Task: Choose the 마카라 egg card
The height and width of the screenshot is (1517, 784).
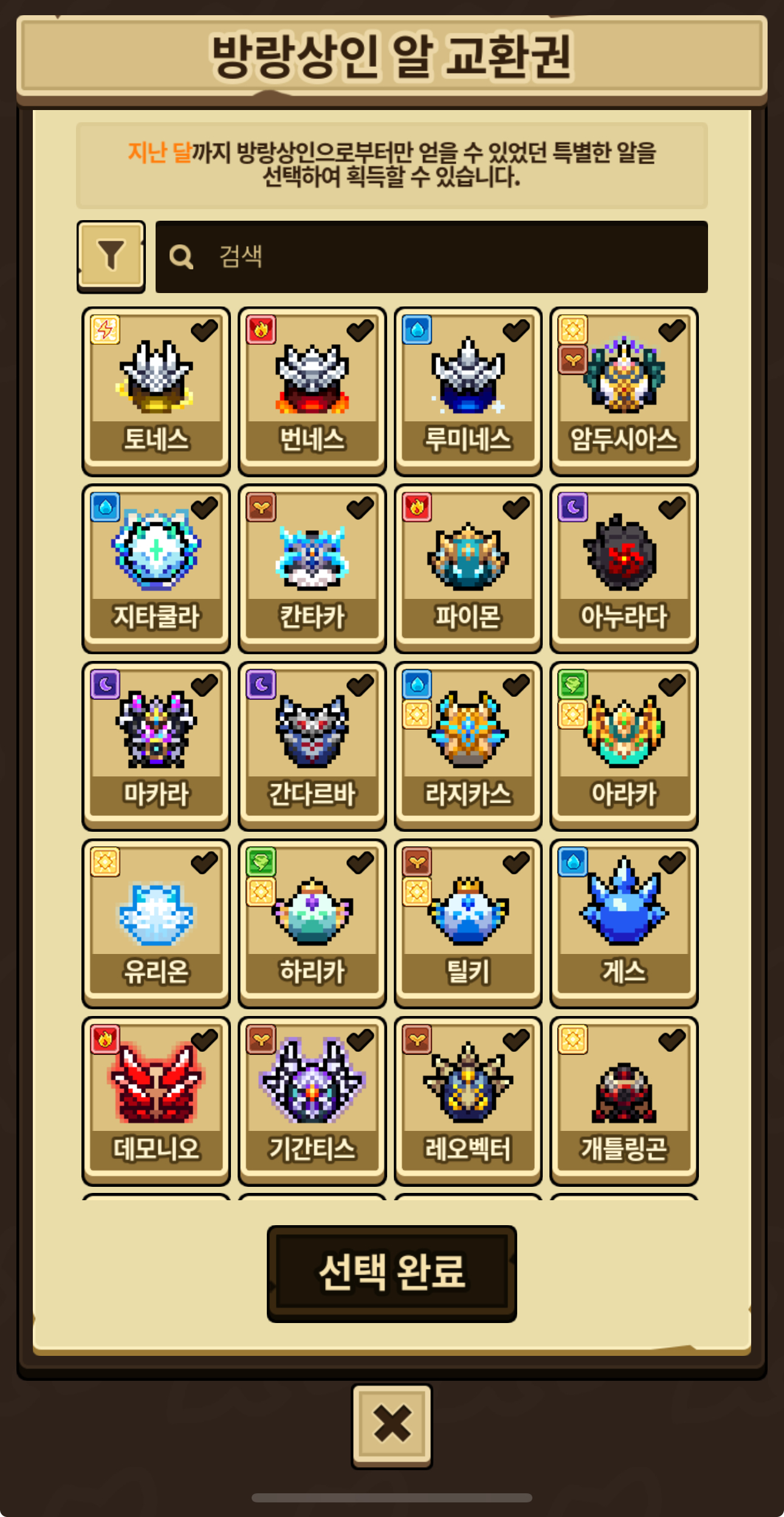Action: 156,745
